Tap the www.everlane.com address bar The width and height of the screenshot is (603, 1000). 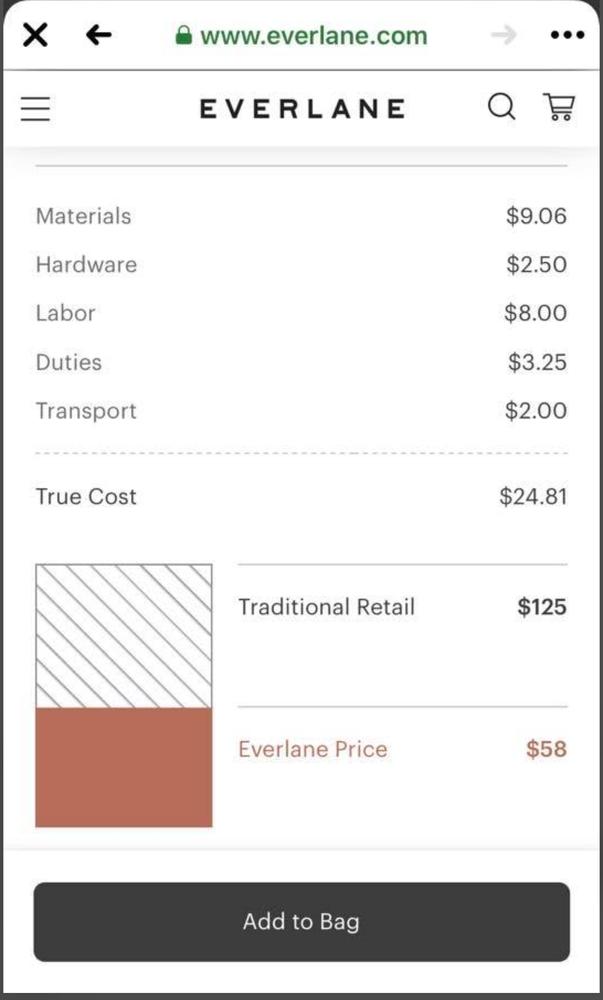coord(302,36)
